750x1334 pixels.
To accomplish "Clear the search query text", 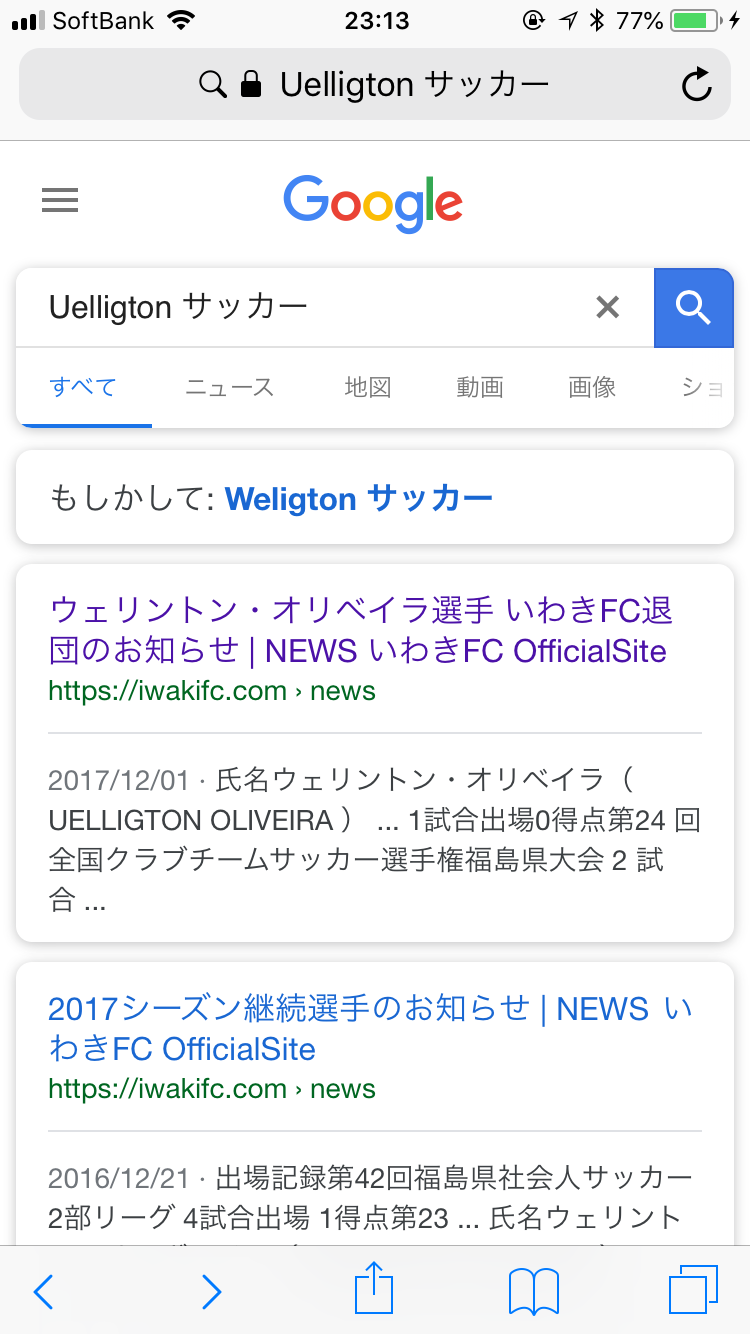I will click(607, 308).
